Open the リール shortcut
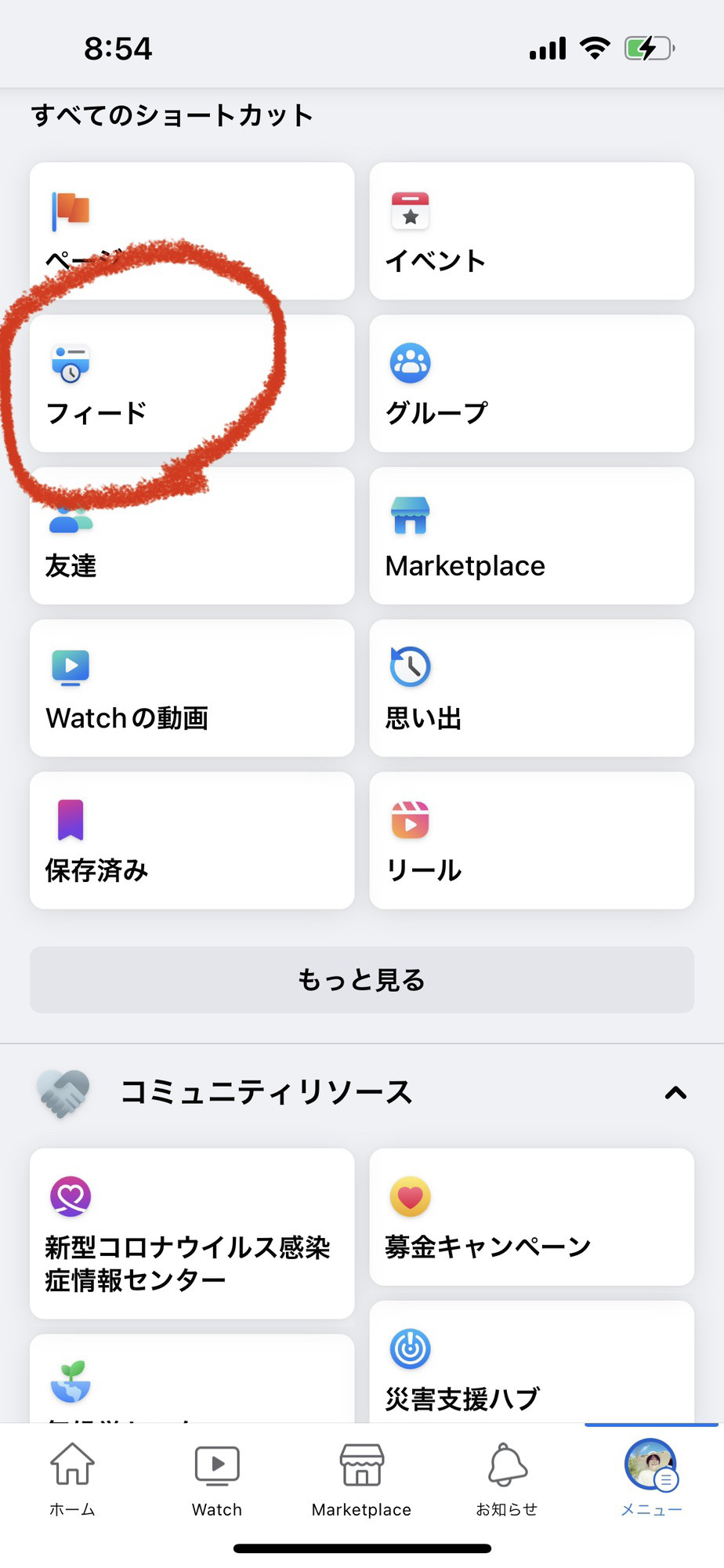Screen dimensions: 724x1568 (531, 840)
